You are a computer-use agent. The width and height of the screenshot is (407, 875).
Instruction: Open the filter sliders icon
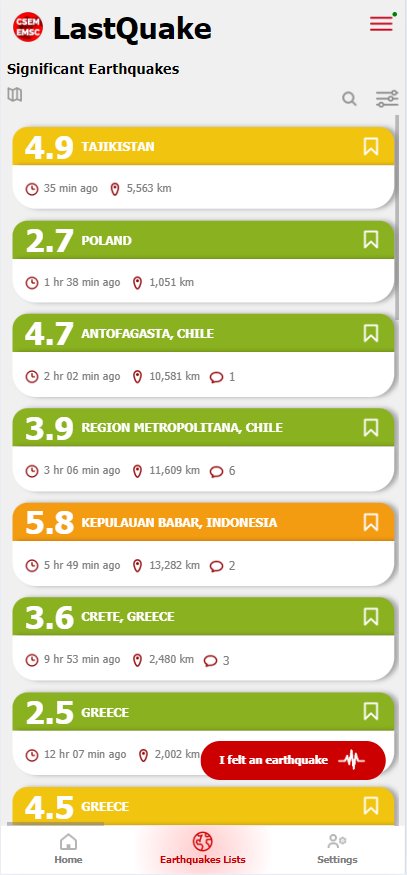click(x=387, y=99)
